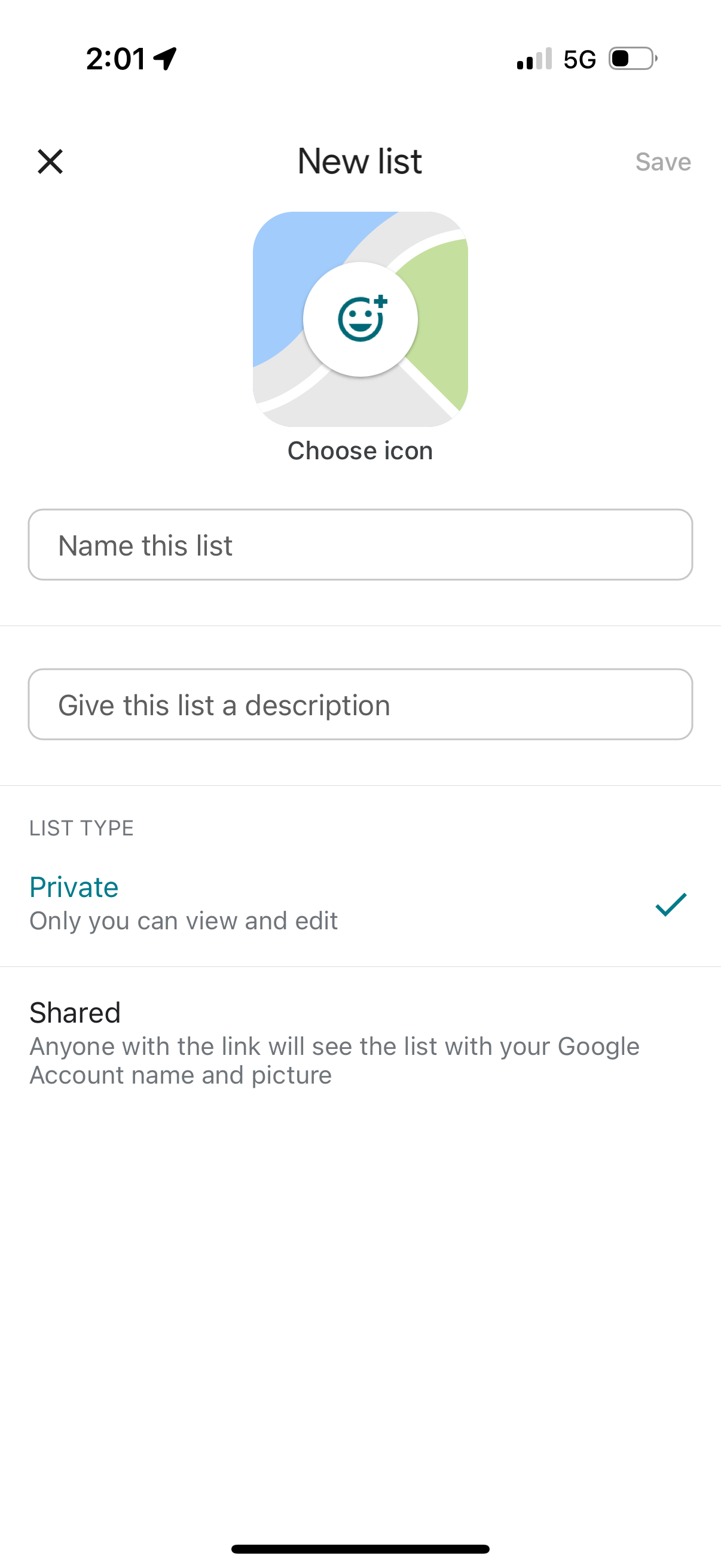This screenshot has height=1568, width=721.
Task: Select the New list title header
Action: 359,161
